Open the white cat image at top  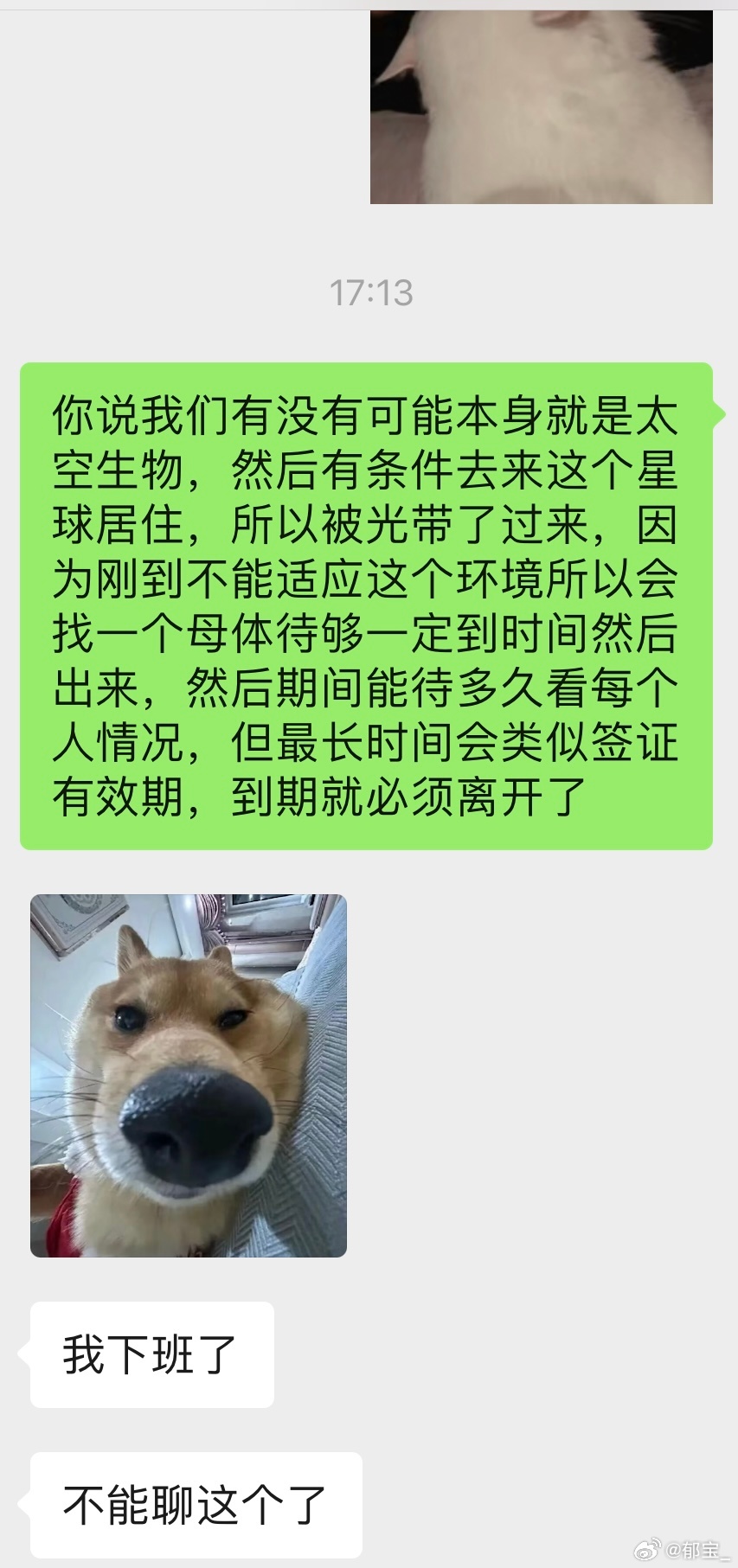(541, 107)
